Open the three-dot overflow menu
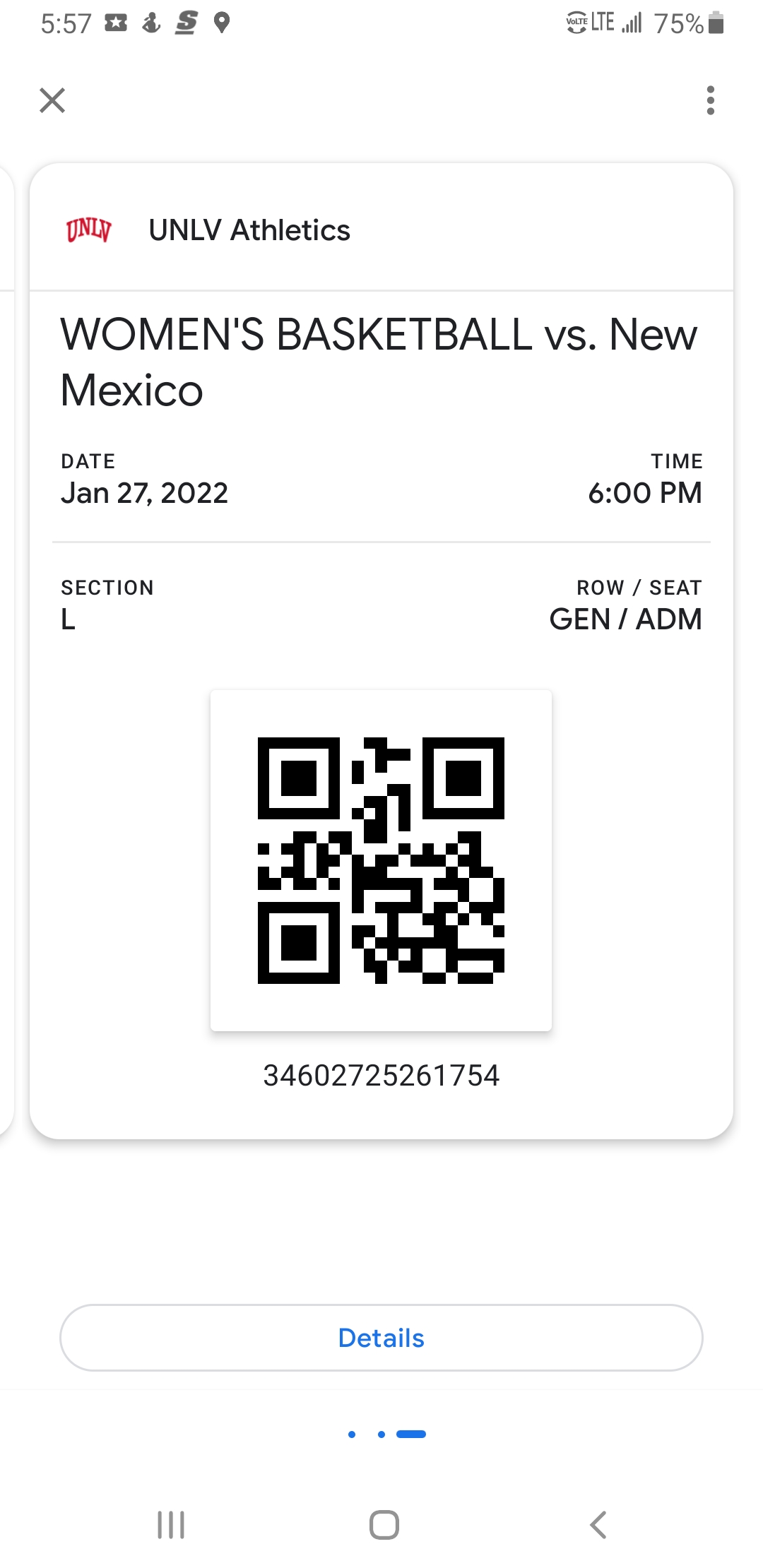Image resolution: width=763 pixels, height=1568 pixels. [x=710, y=100]
